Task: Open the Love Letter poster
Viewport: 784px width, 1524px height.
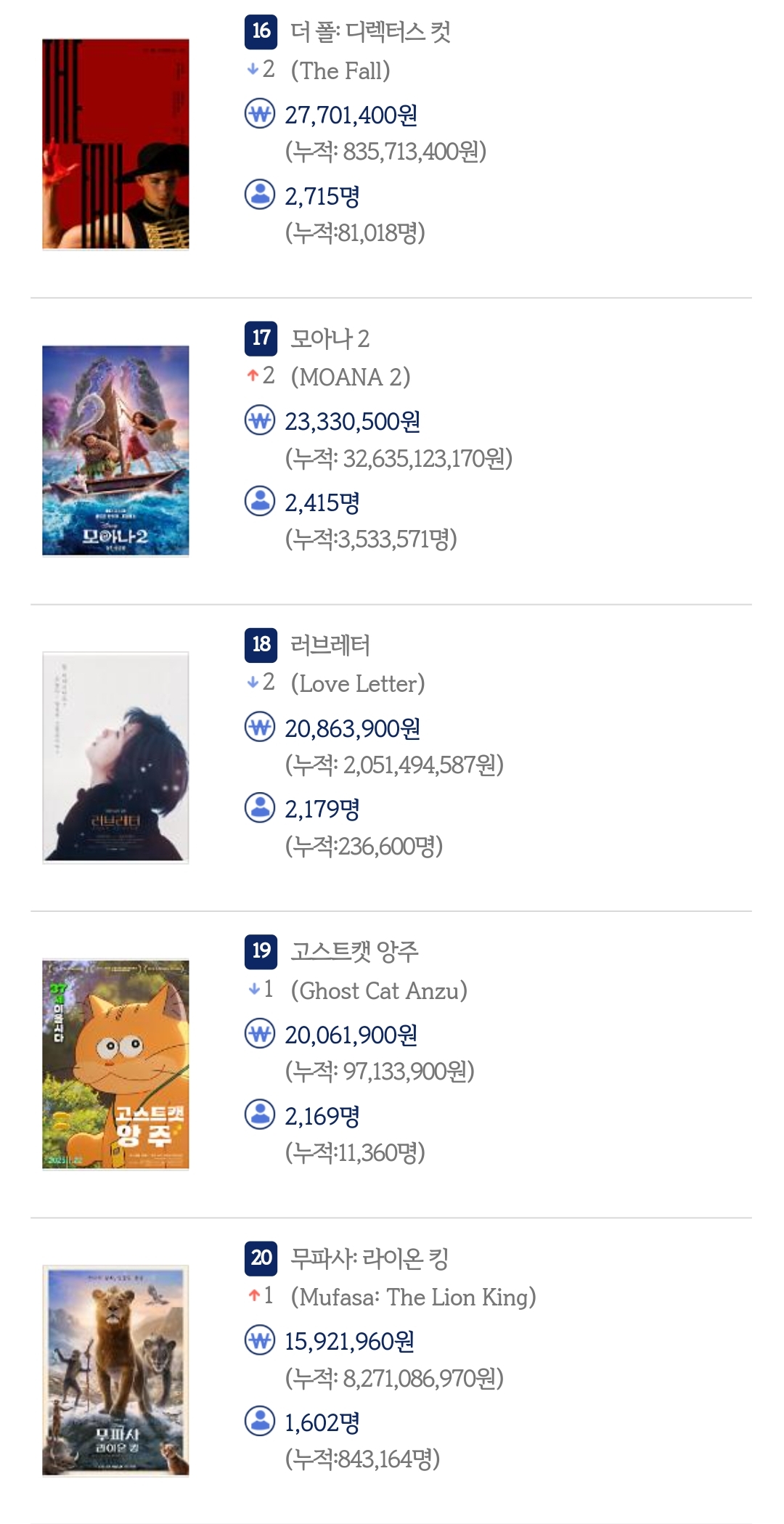Action: [115, 757]
